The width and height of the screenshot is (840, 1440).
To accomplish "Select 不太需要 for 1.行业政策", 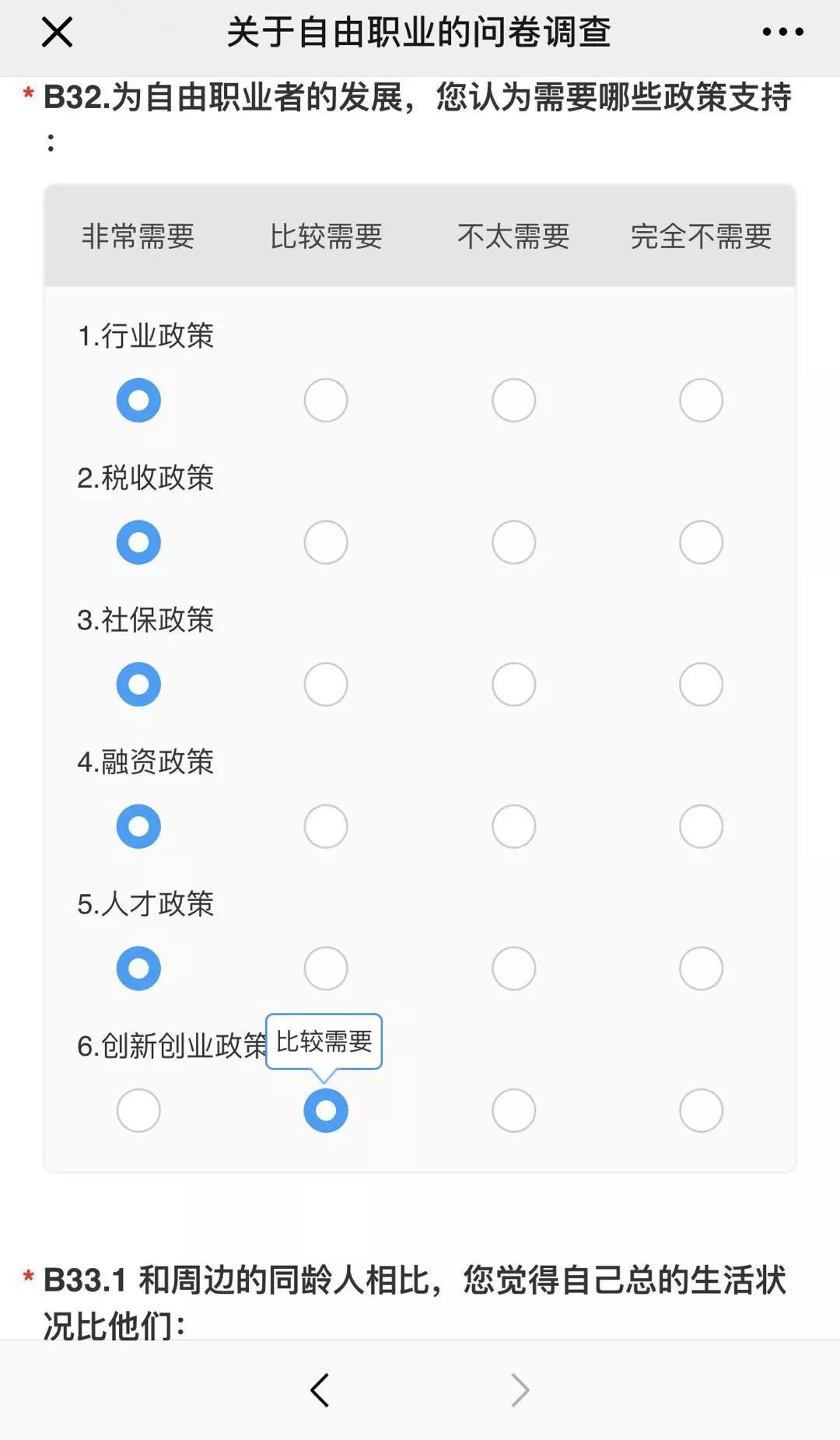I will [x=514, y=401].
